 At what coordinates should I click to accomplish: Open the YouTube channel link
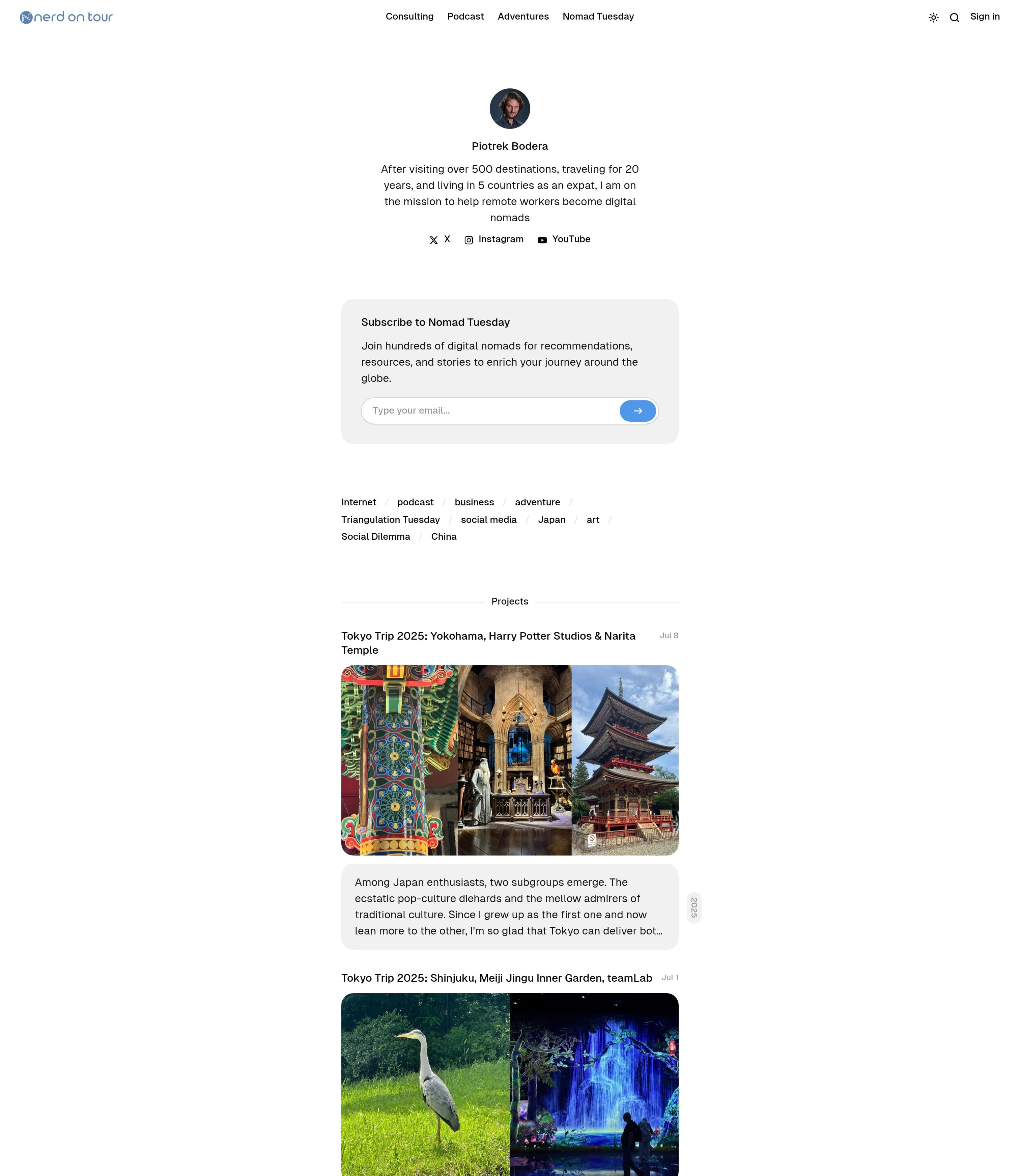(x=564, y=240)
